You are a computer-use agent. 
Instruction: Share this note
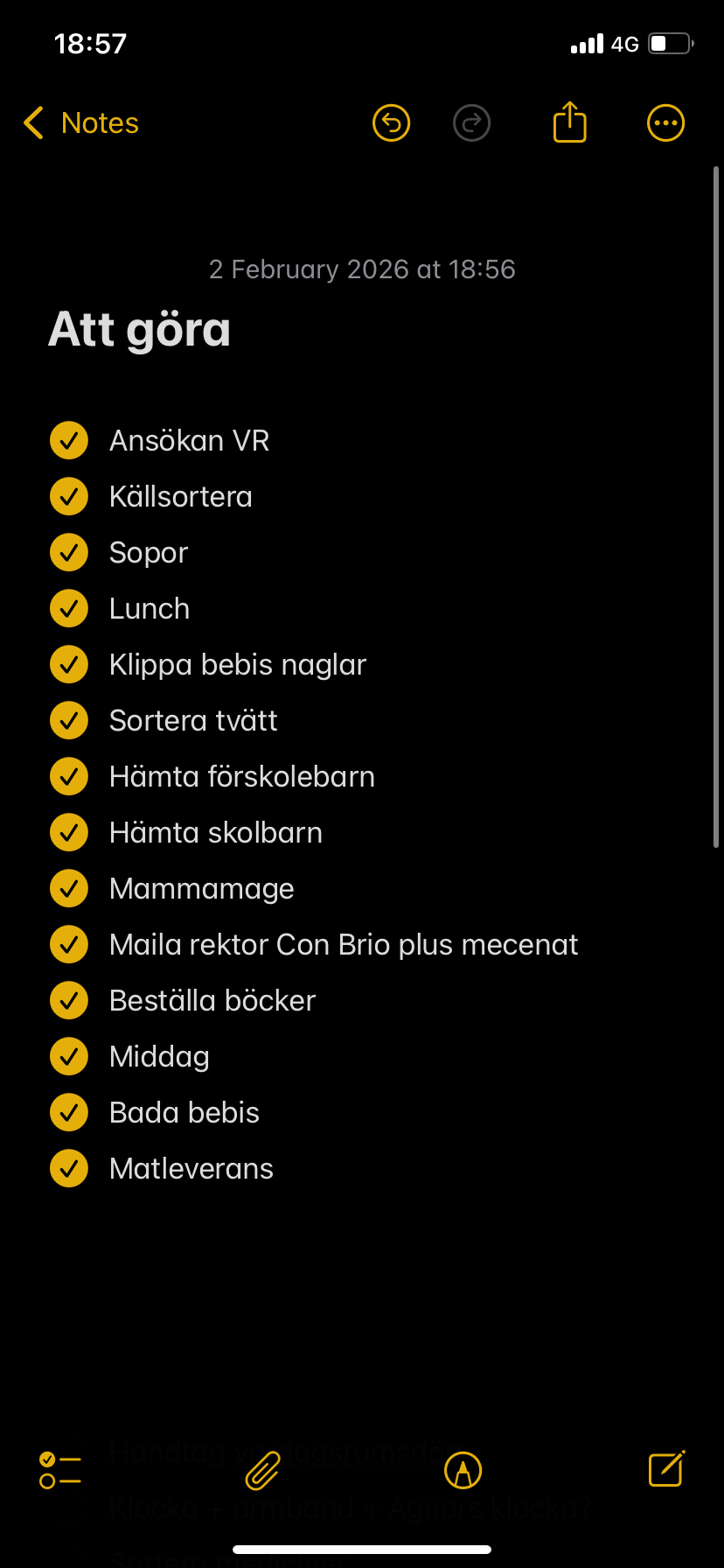[569, 122]
